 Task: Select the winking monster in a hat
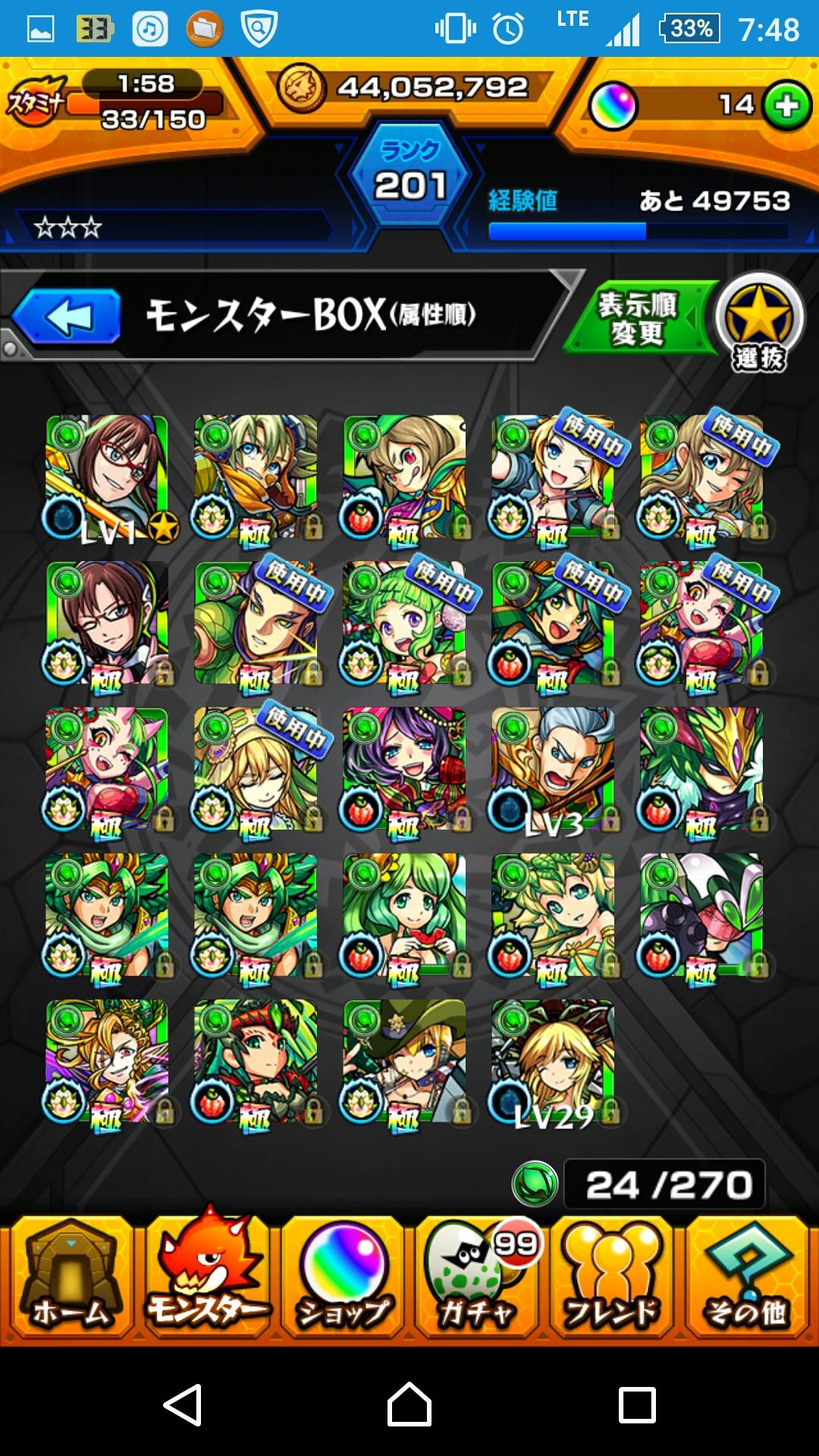click(x=405, y=1062)
